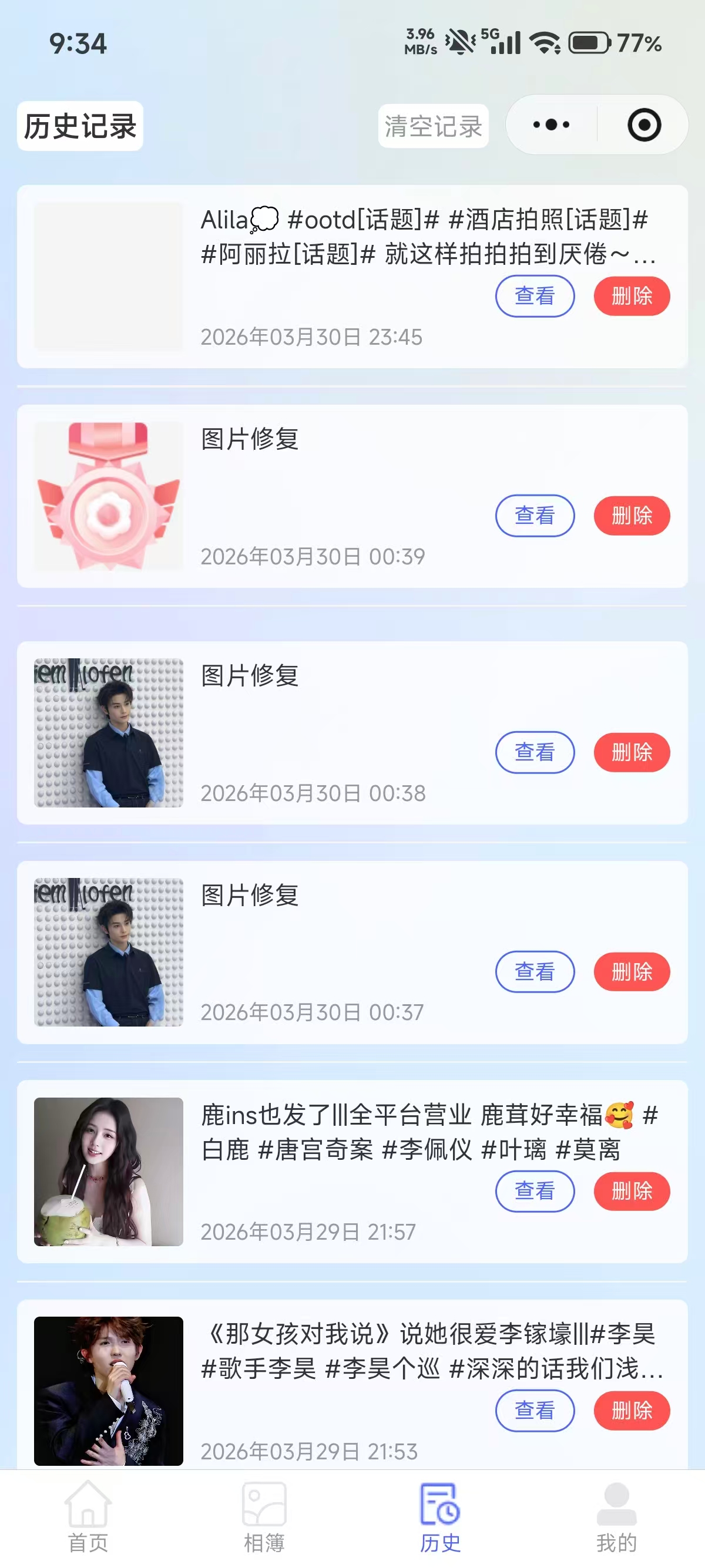Open the 相簿 album icon
Image resolution: width=705 pixels, height=1568 pixels.
pyautogui.click(x=264, y=1502)
